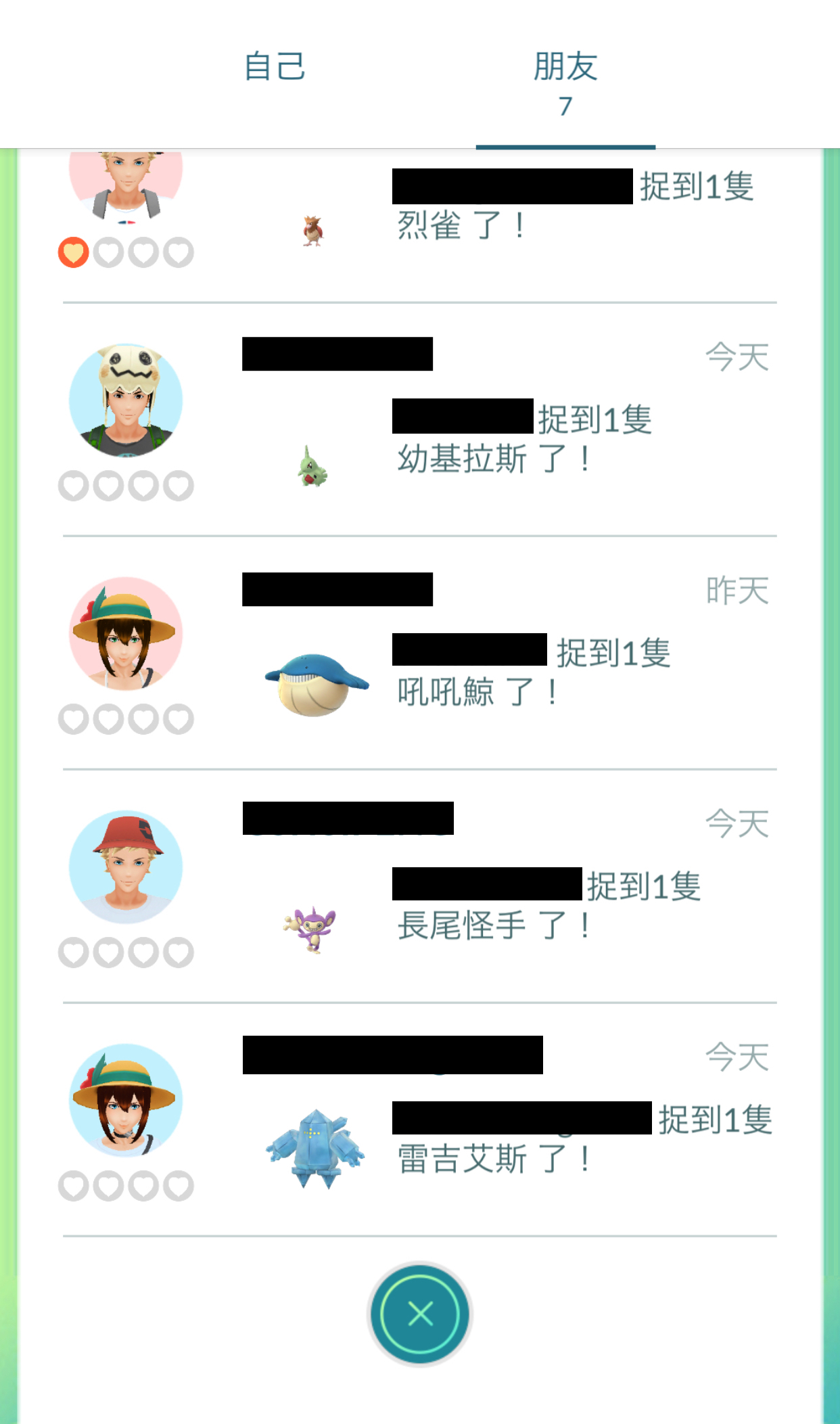Switch to the 自己 tab
The height and width of the screenshot is (1424, 840).
click(x=276, y=67)
